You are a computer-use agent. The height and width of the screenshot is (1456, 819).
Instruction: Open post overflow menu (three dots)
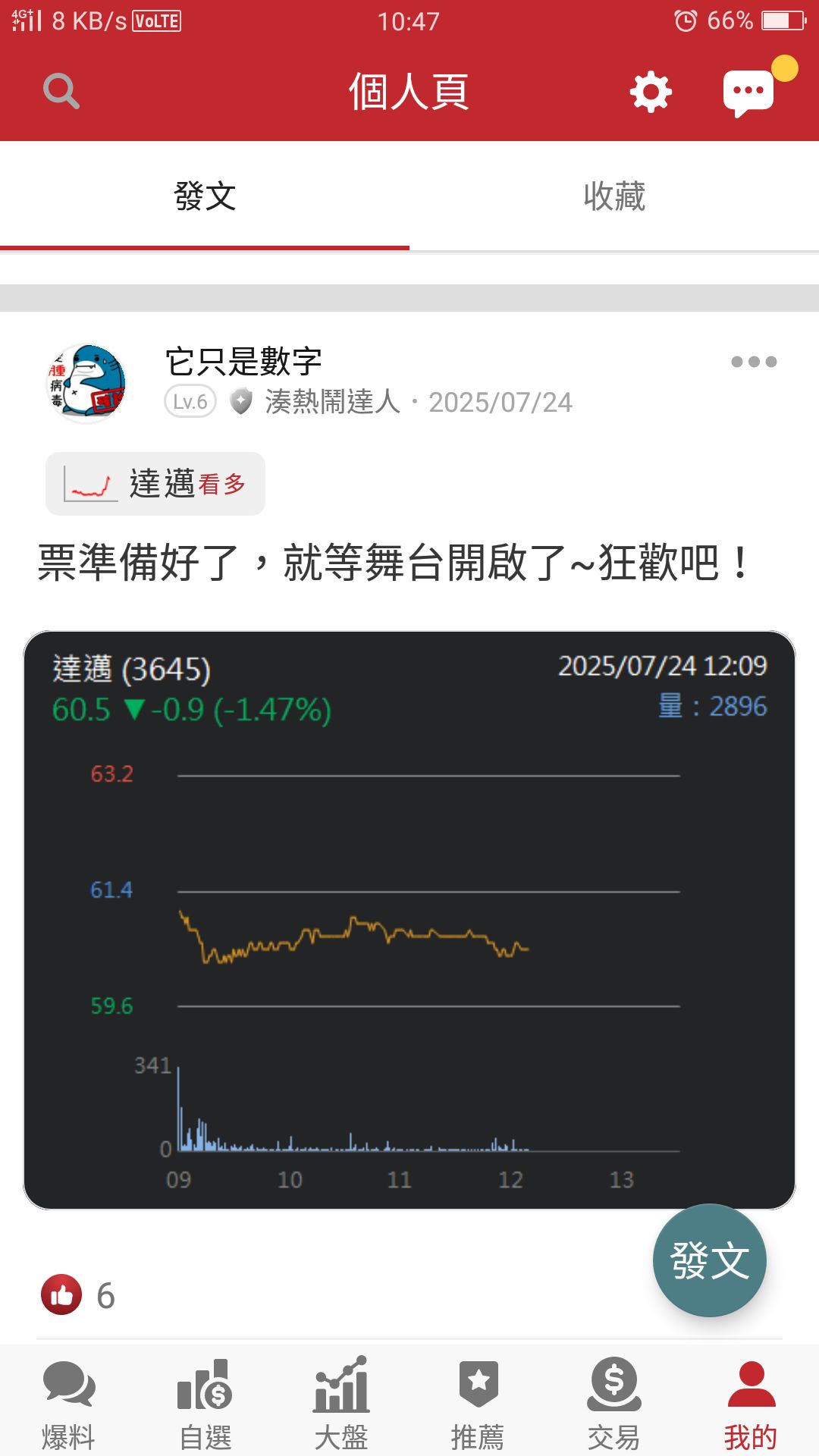click(754, 362)
